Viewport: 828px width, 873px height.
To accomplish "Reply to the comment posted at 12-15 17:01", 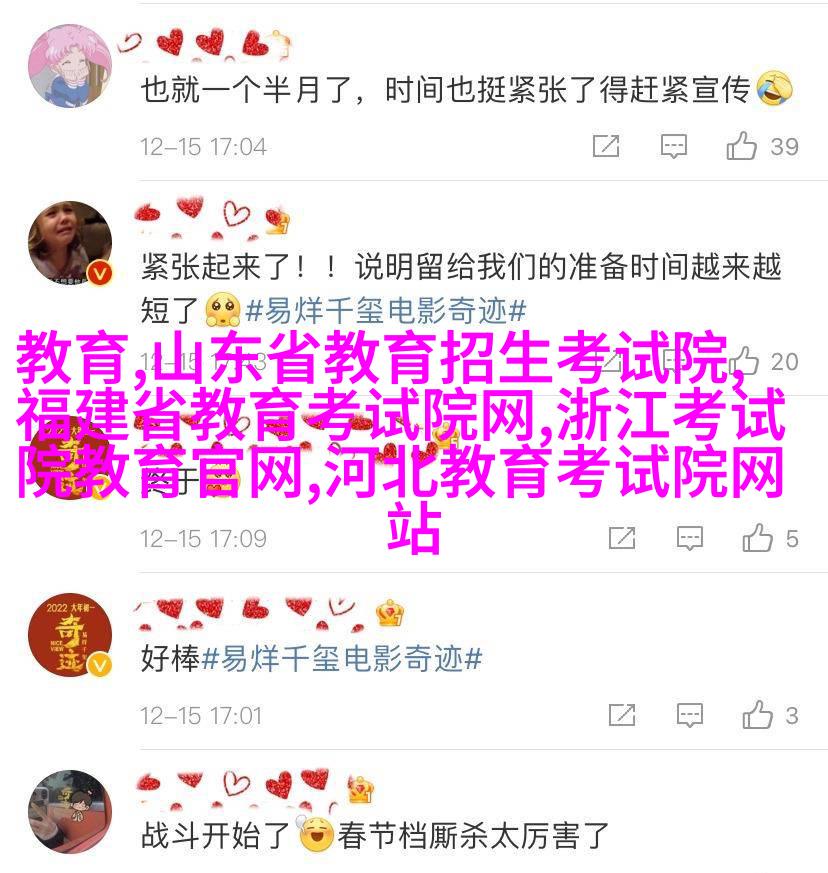I will [690, 715].
